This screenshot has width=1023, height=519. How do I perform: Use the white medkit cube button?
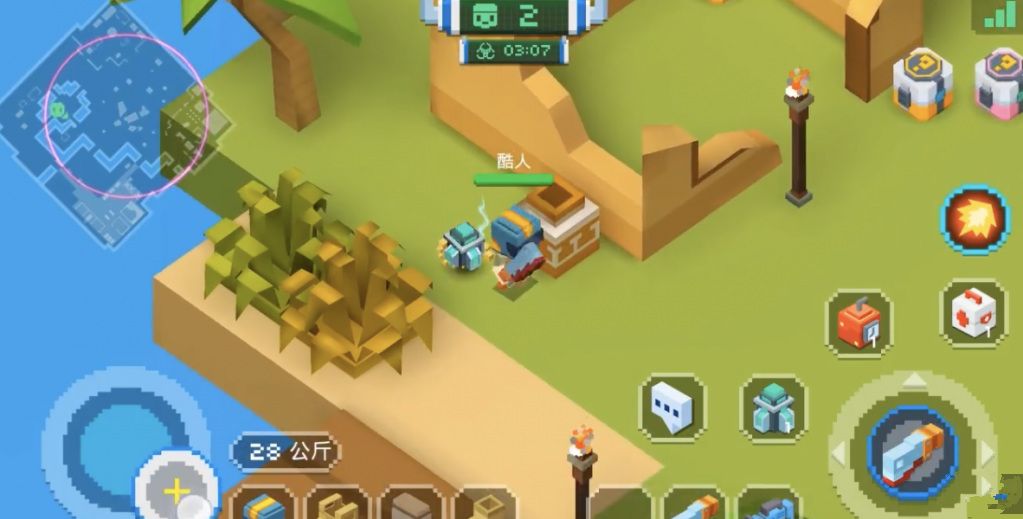click(973, 314)
